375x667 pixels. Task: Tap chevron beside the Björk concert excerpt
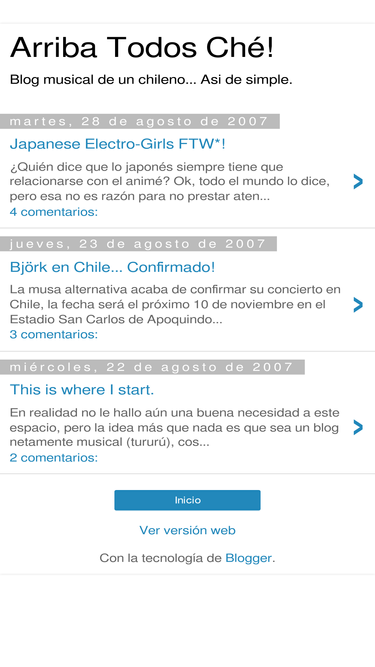tap(358, 305)
